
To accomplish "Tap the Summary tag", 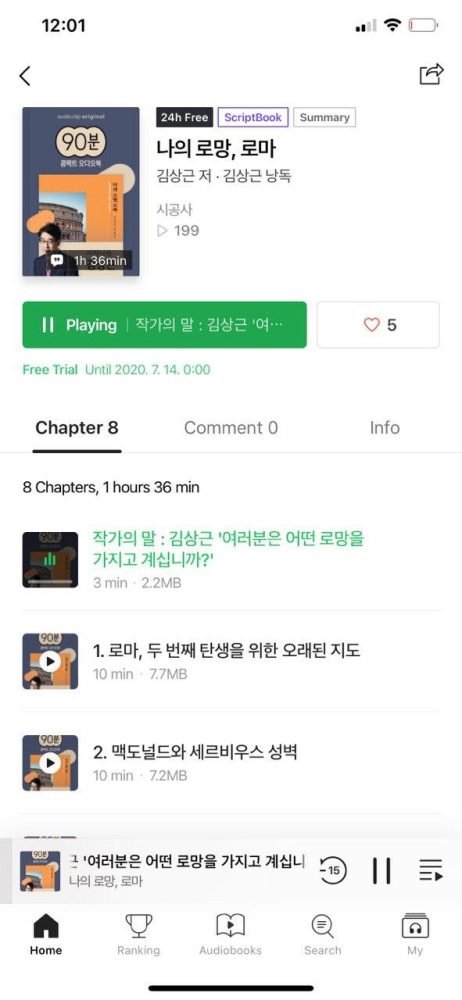I will (x=324, y=117).
